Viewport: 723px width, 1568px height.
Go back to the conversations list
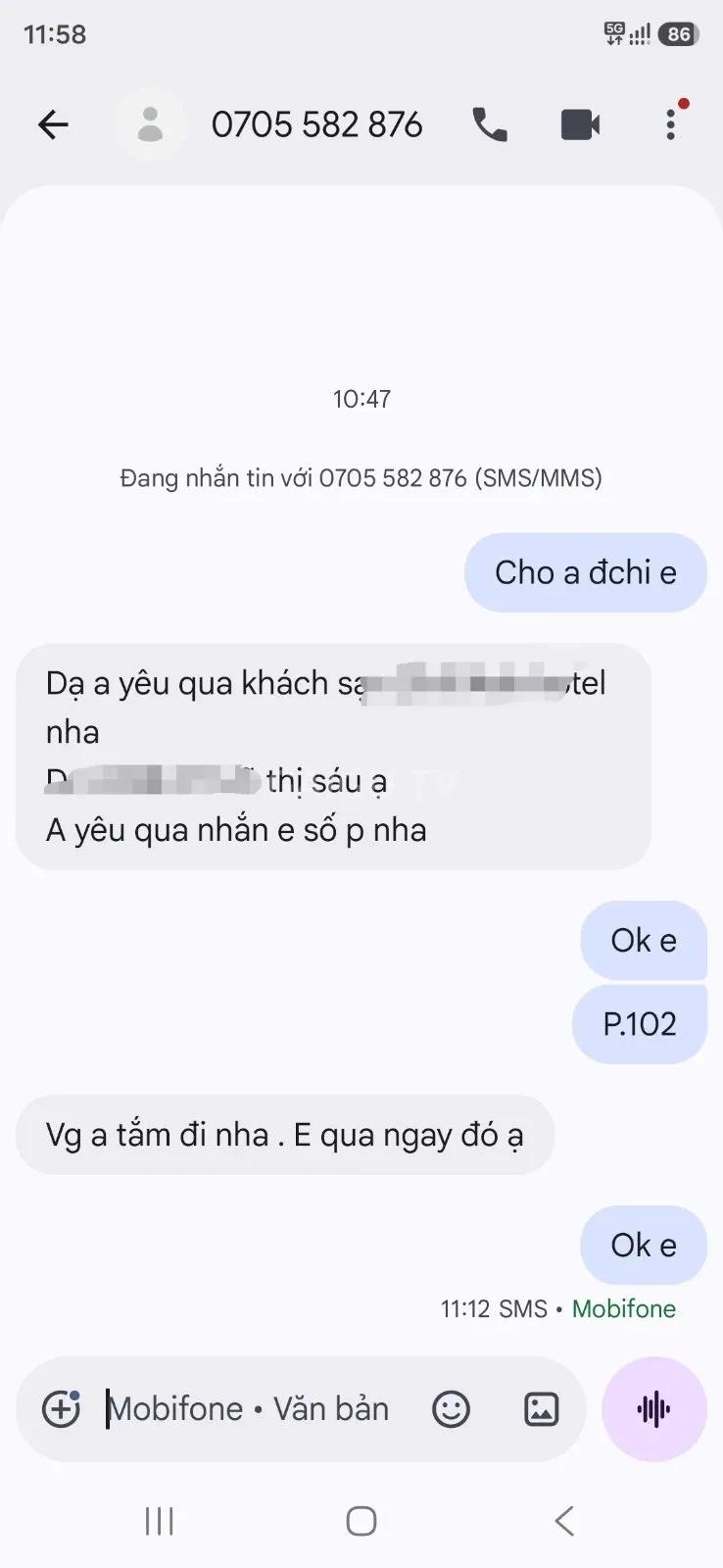53,124
